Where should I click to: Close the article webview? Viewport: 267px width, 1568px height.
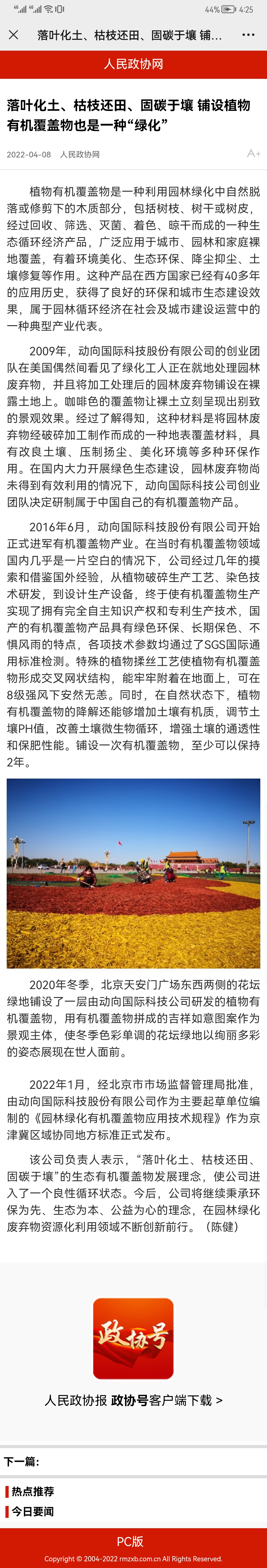13,35
